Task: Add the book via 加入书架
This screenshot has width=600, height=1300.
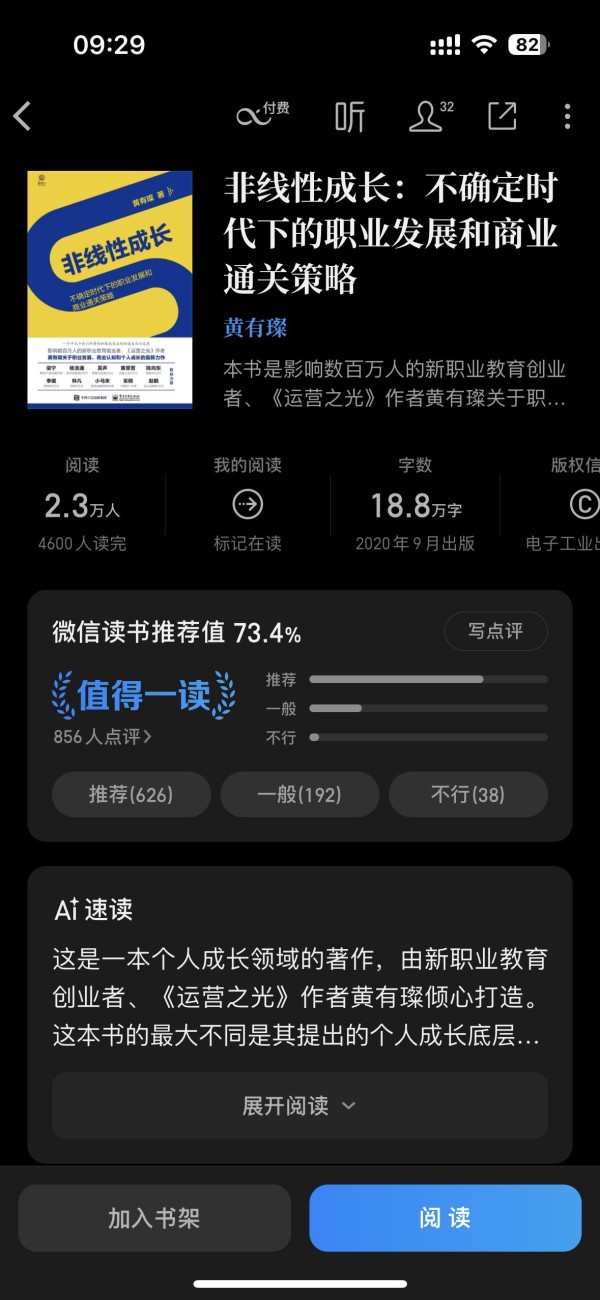Action: pyautogui.click(x=154, y=1218)
